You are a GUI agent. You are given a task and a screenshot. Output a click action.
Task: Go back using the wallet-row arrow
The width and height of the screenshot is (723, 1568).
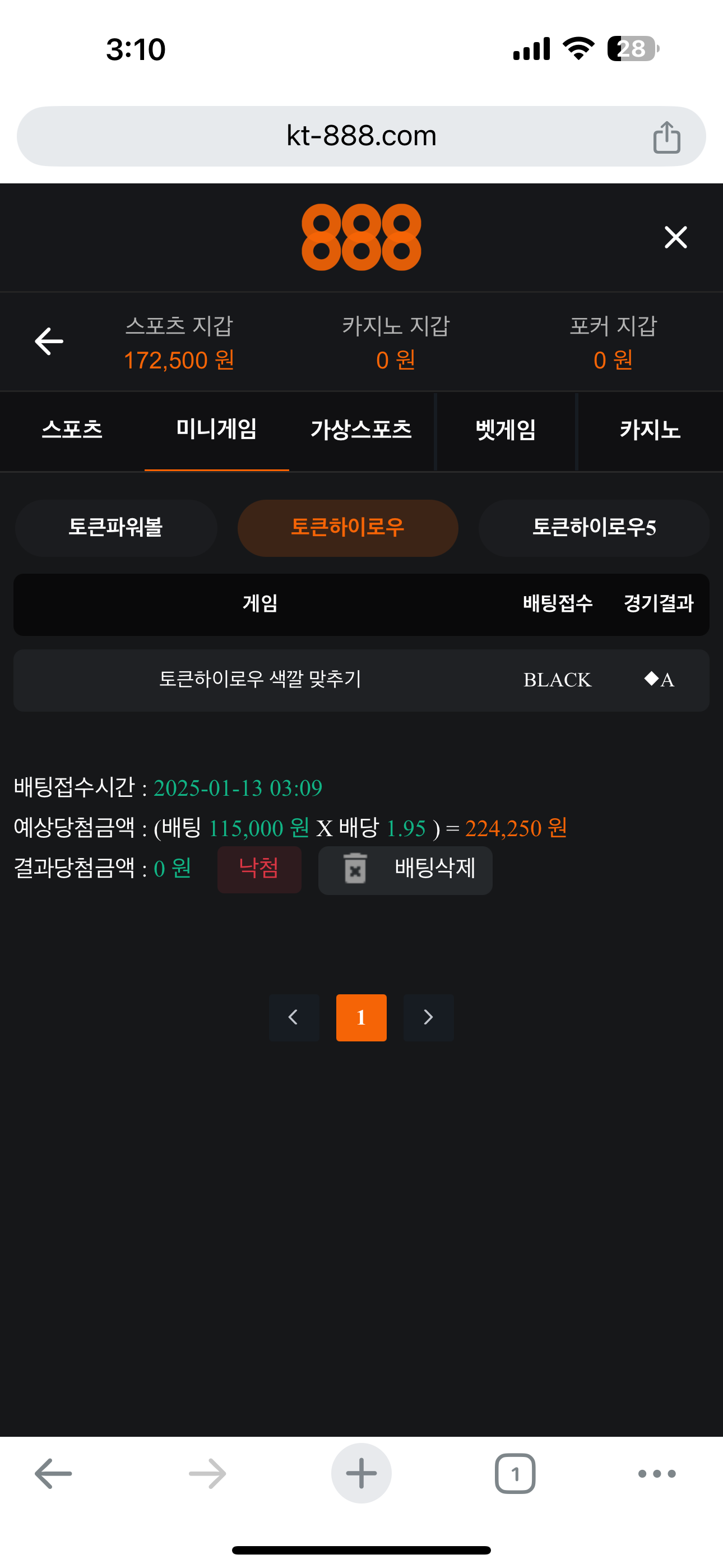[x=49, y=341]
